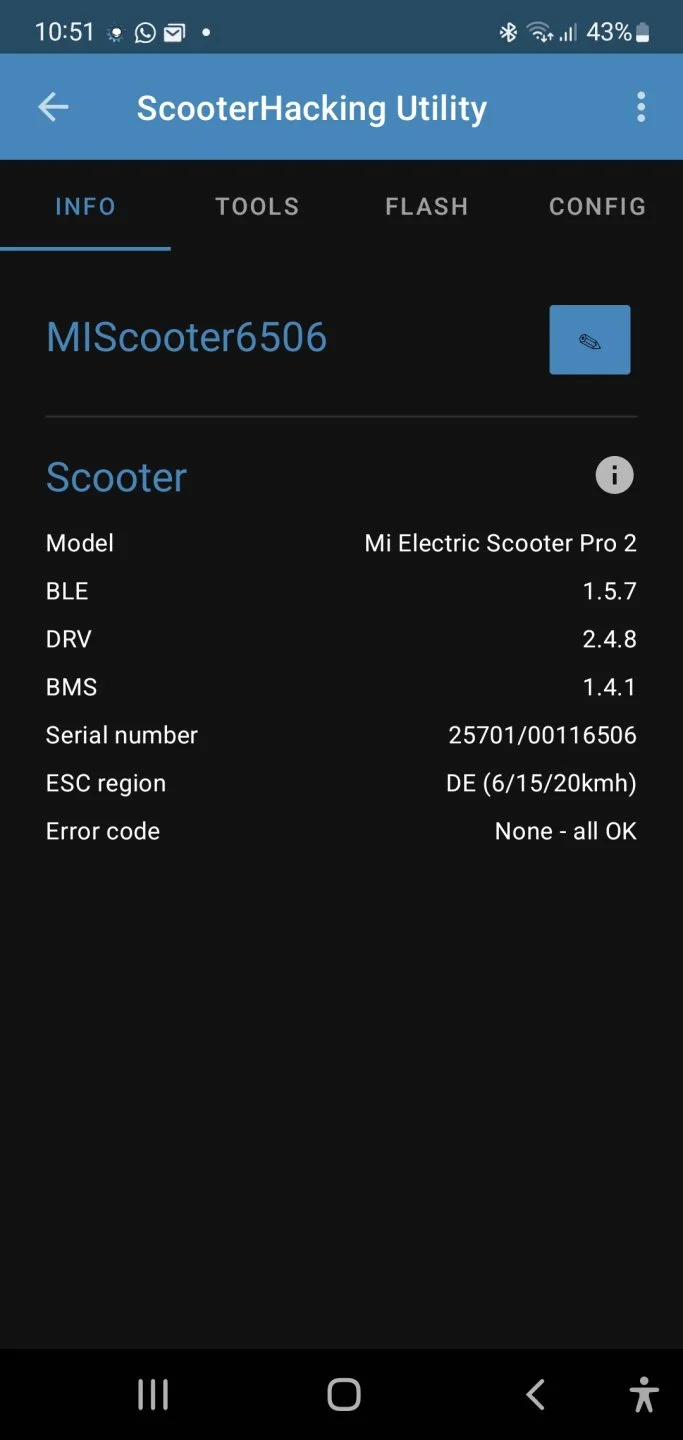Tap the system home button
683x1440 pixels.
(343, 1394)
